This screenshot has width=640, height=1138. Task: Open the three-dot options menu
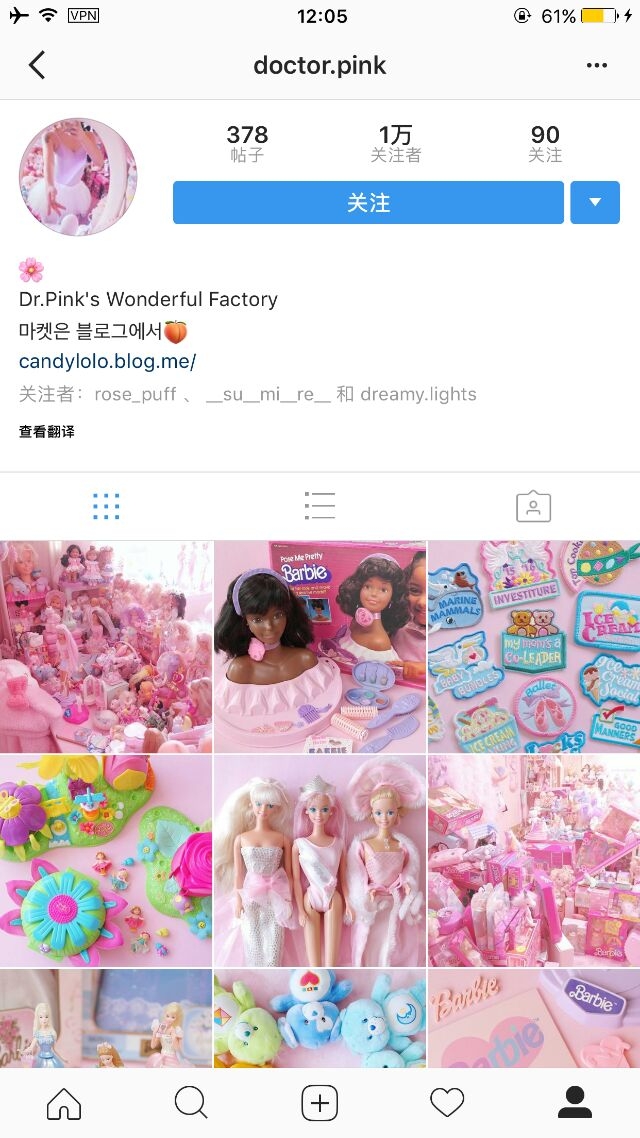click(596, 65)
